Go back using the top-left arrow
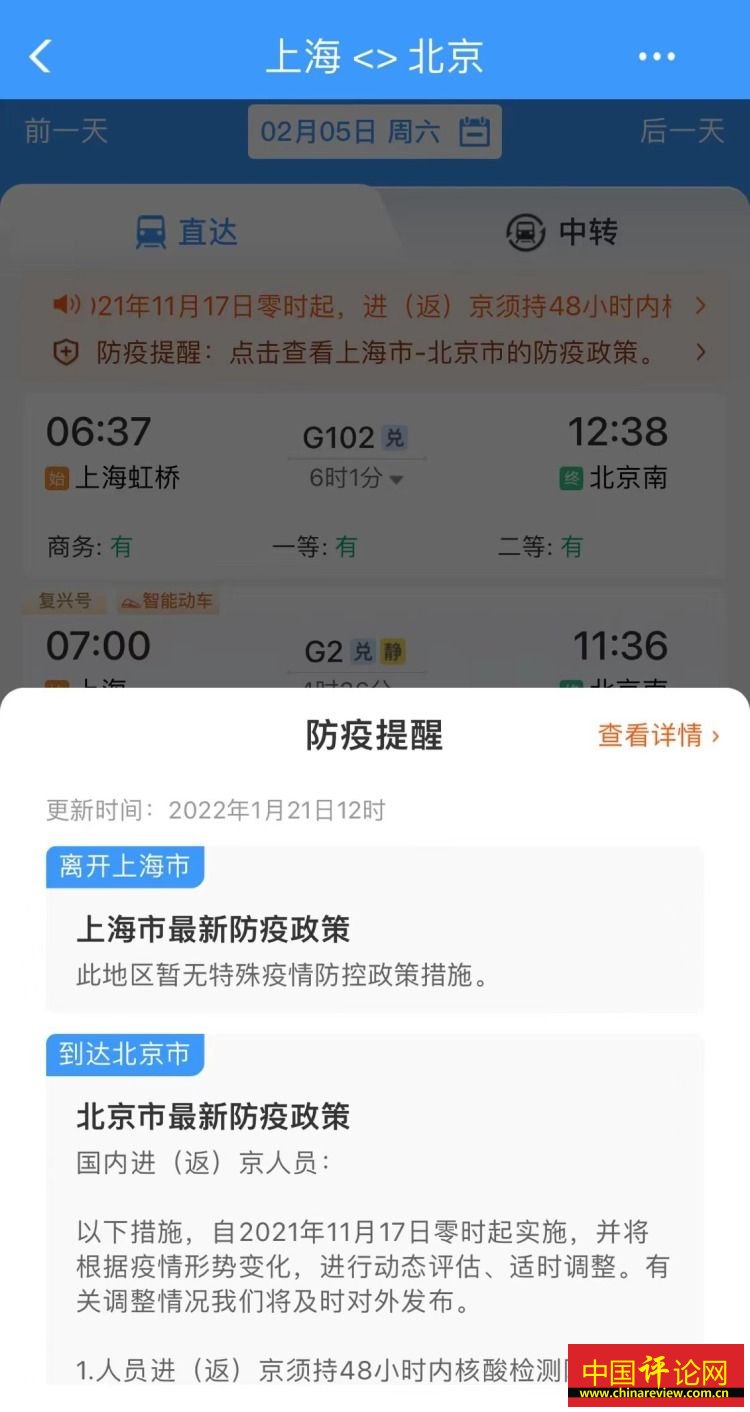This screenshot has height=1412, width=750. pyautogui.click(x=40, y=57)
